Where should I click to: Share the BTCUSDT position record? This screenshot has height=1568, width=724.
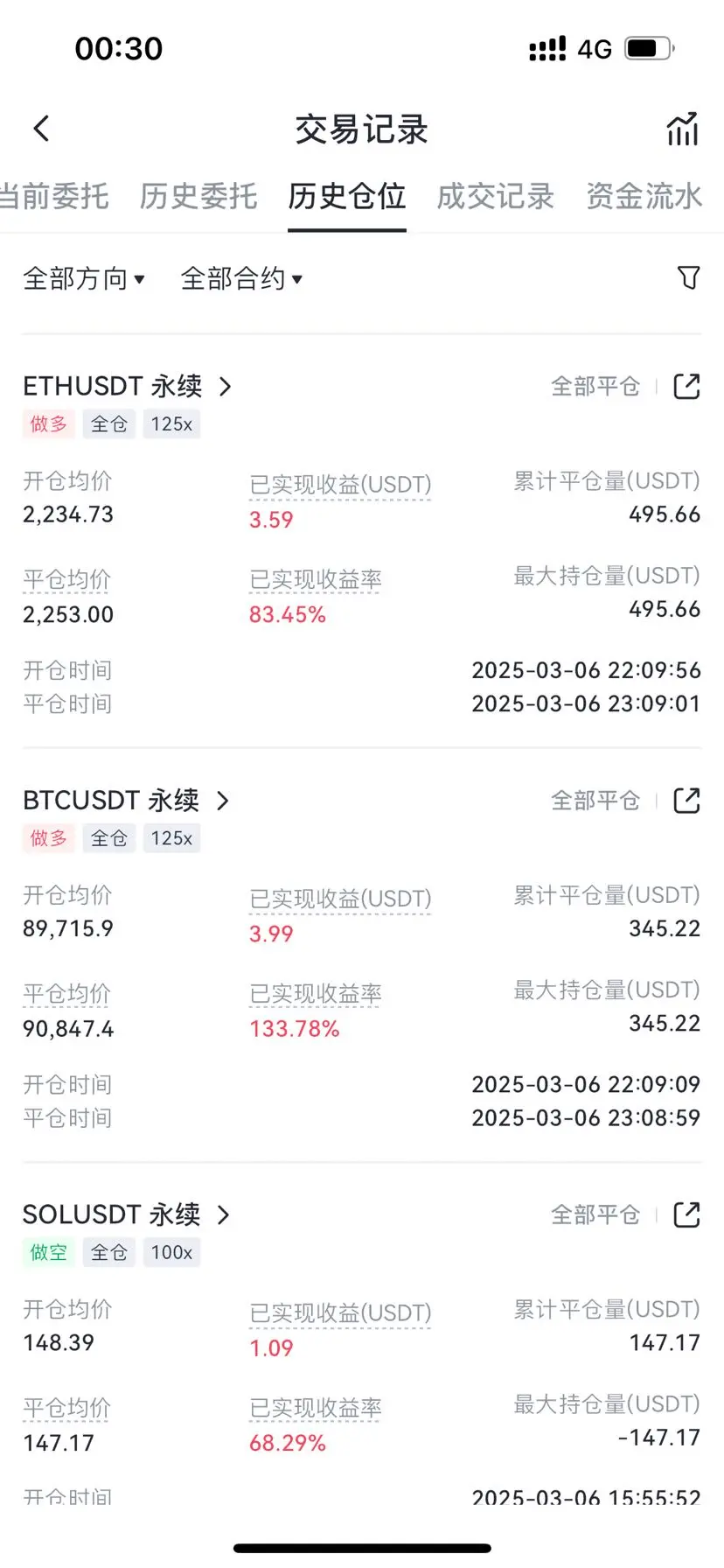coord(687,800)
